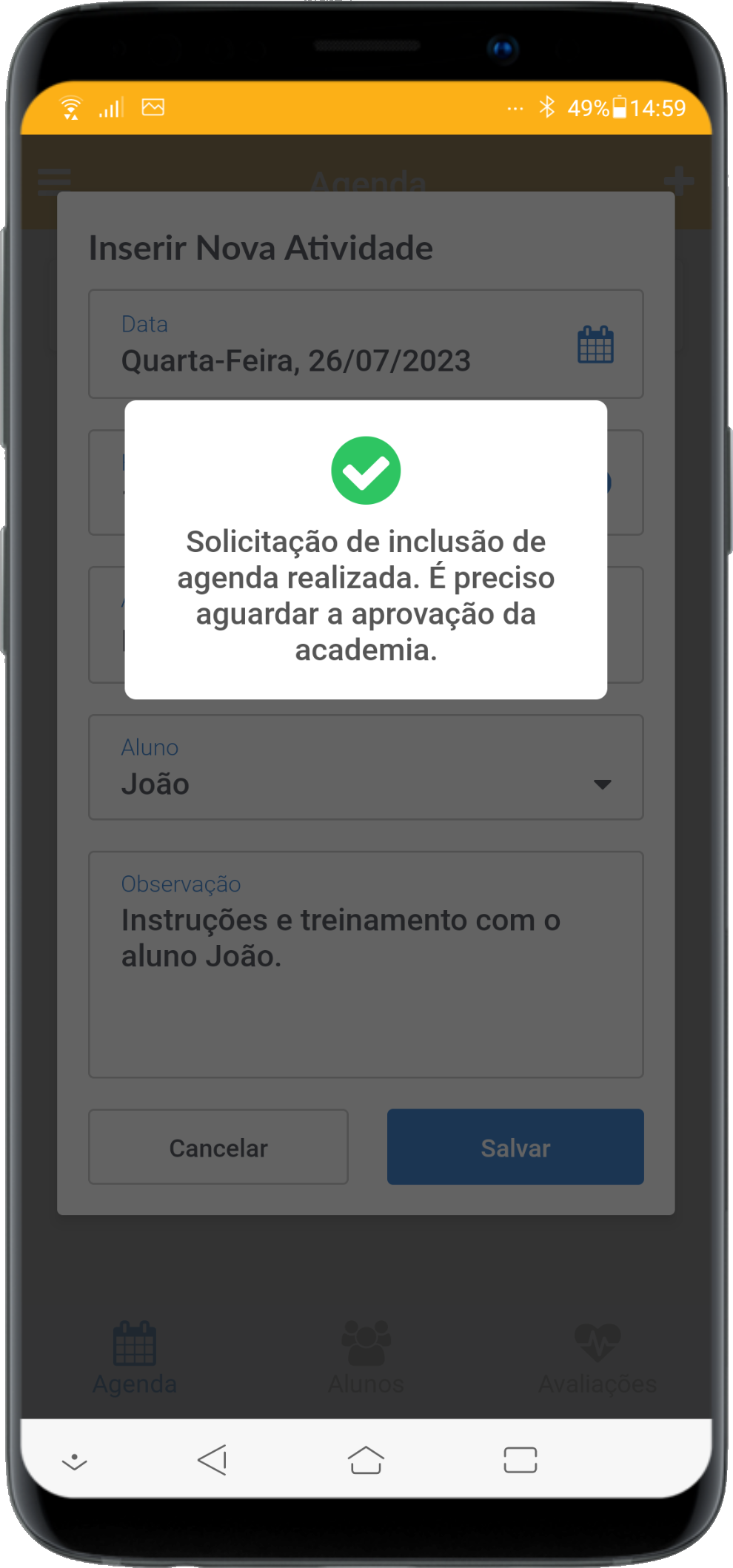Image resolution: width=733 pixels, height=1568 pixels.
Task: Save the activity with Salvar
Action: coord(515,1147)
